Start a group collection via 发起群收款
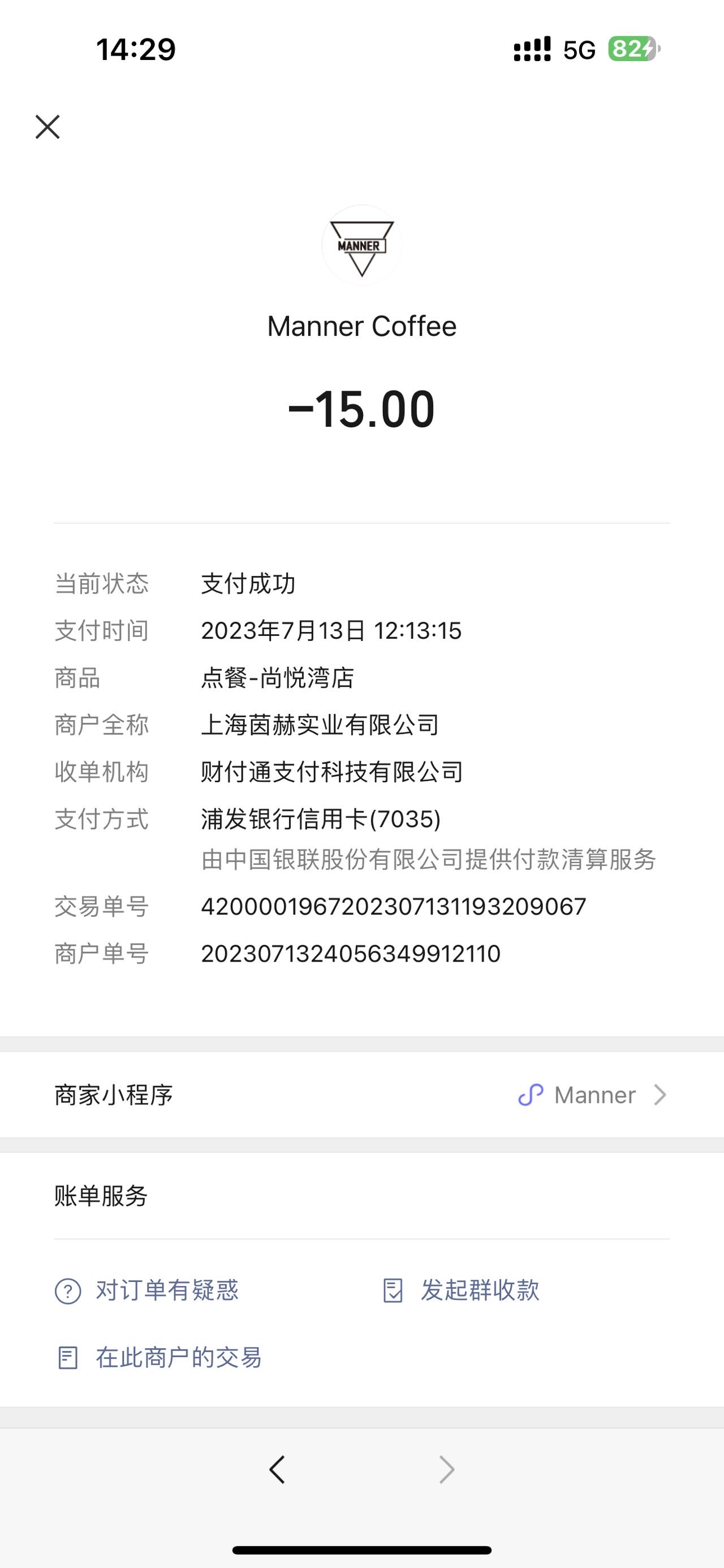Screen dimensions: 724x1568 pyautogui.click(x=461, y=1290)
